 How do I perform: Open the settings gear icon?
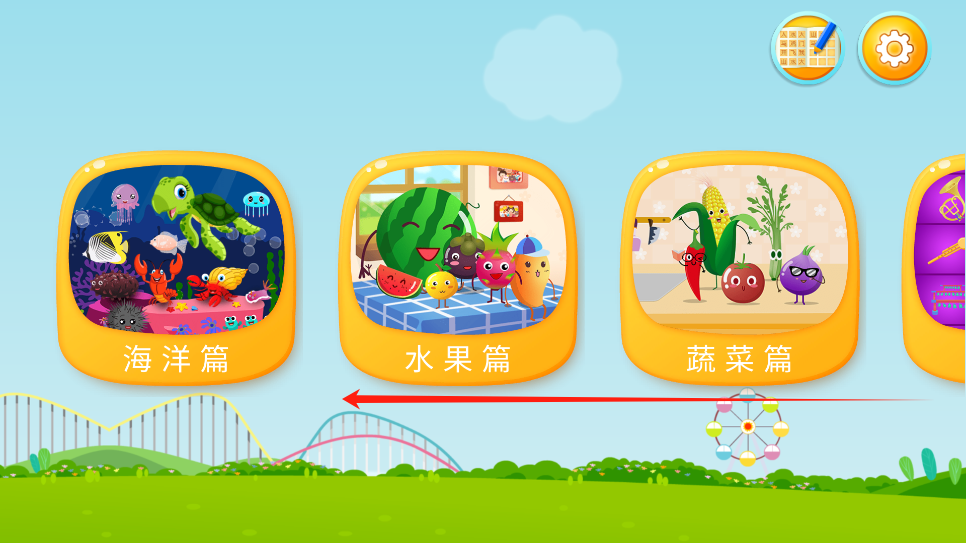point(894,48)
